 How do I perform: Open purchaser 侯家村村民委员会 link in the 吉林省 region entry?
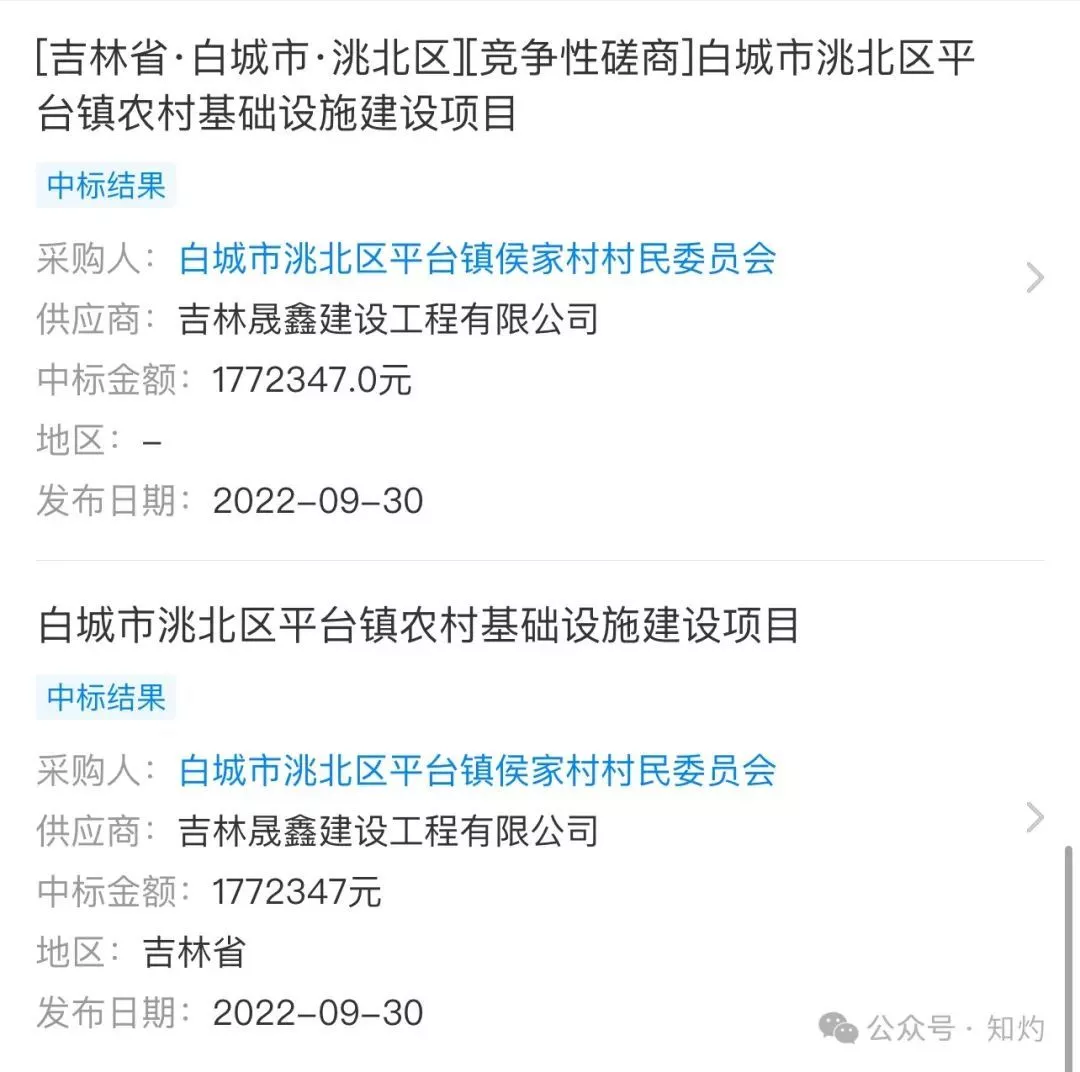click(477, 770)
